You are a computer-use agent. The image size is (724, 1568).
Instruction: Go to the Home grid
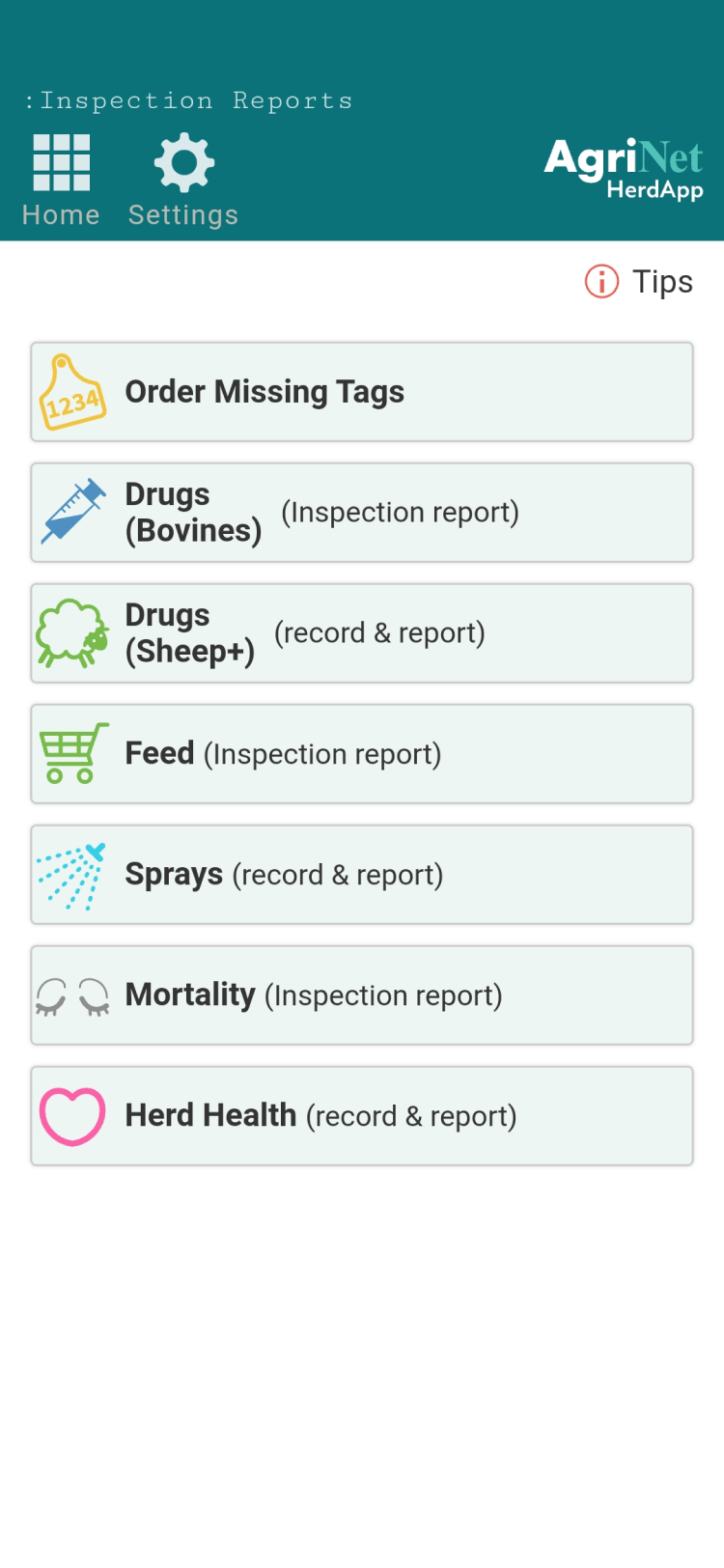click(x=61, y=181)
